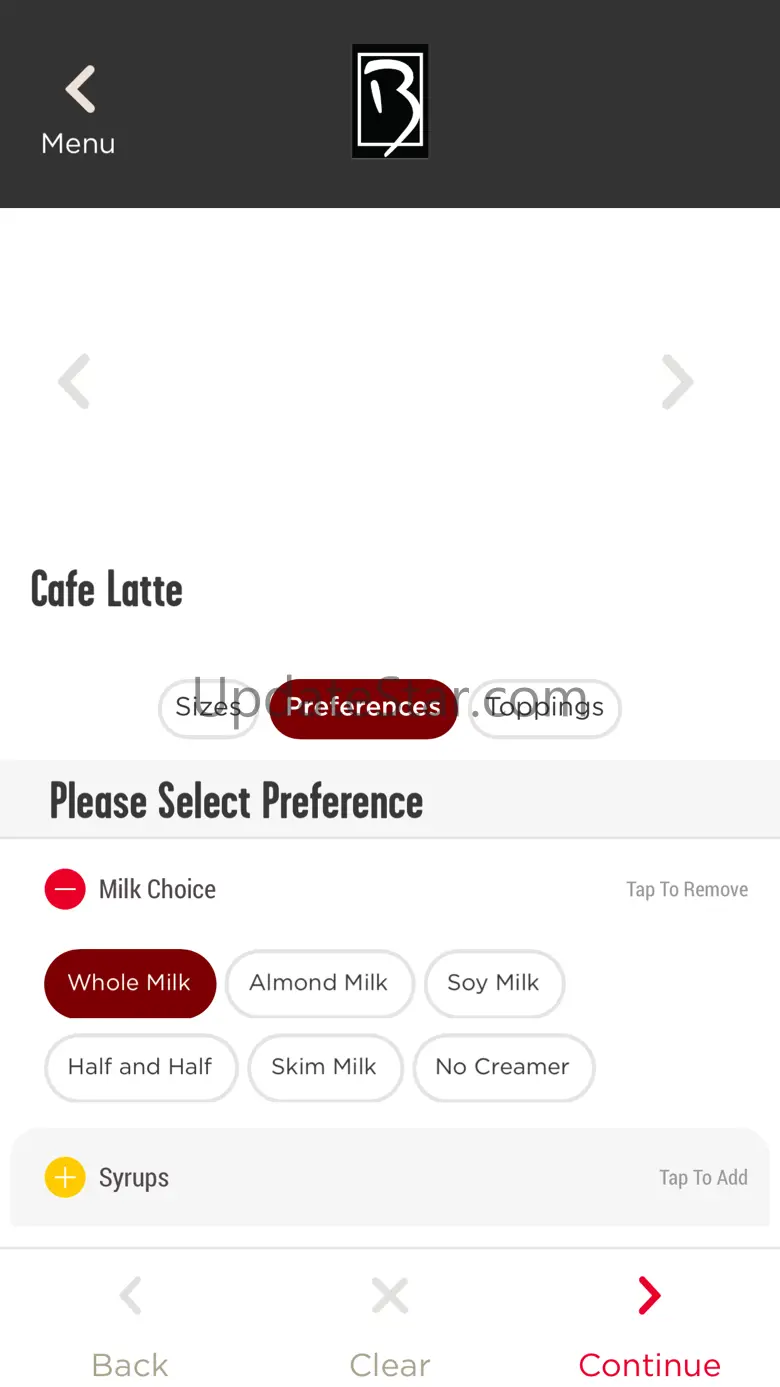Open the Toppings tab
The height and width of the screenshot is (1387, 780).
tap(545, 708)
